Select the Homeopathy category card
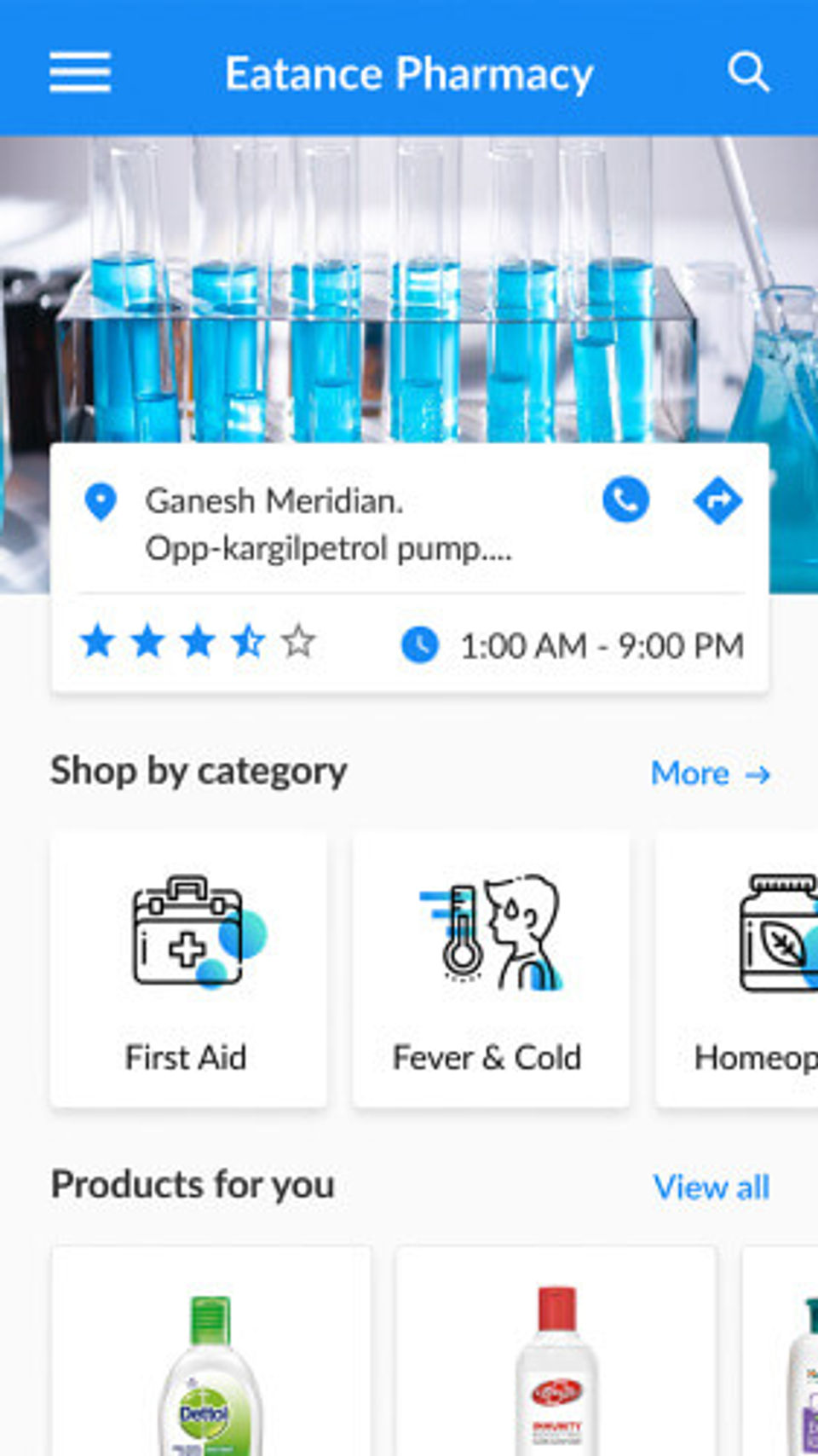The image size is (818, 1456). coord(737,970)
